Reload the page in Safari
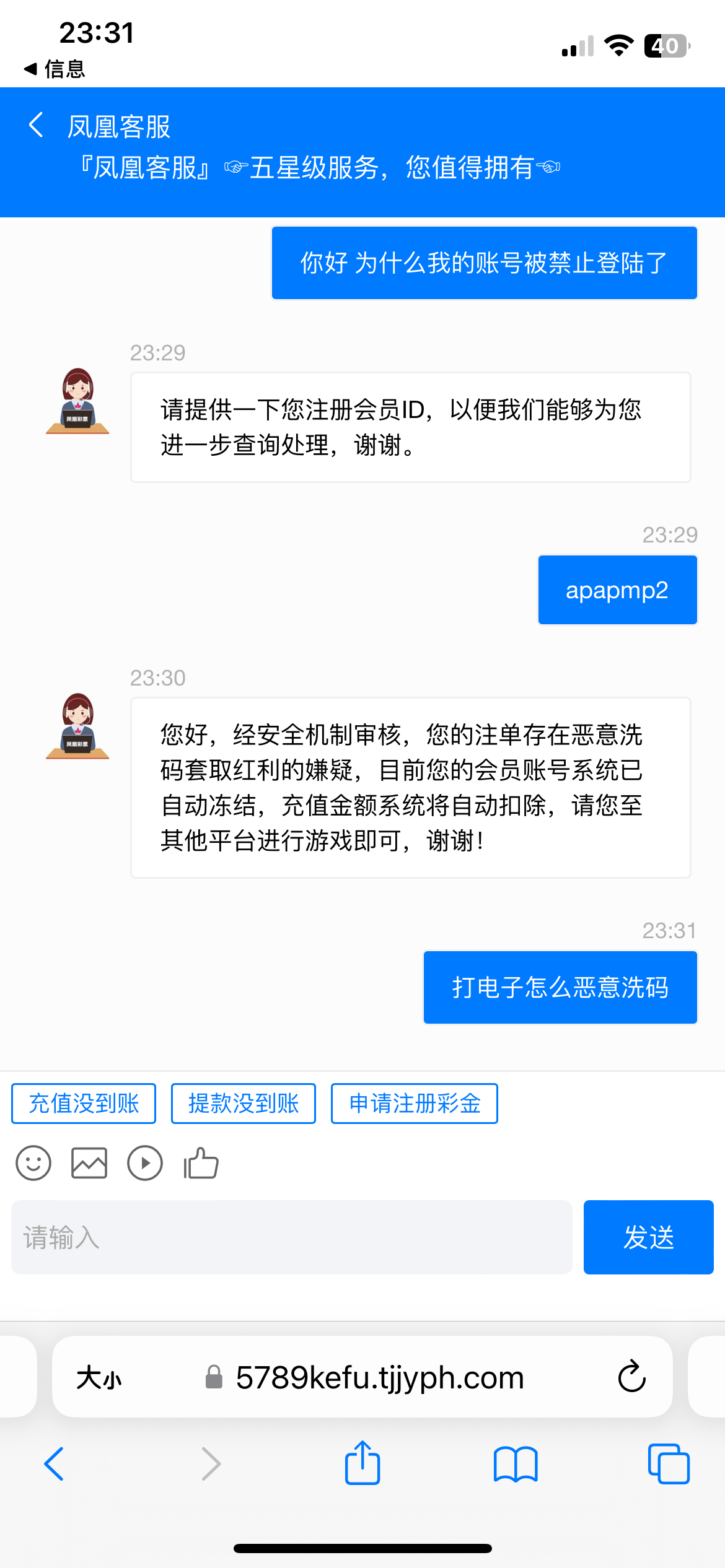725x1568 pixels. click(631, 1377)
